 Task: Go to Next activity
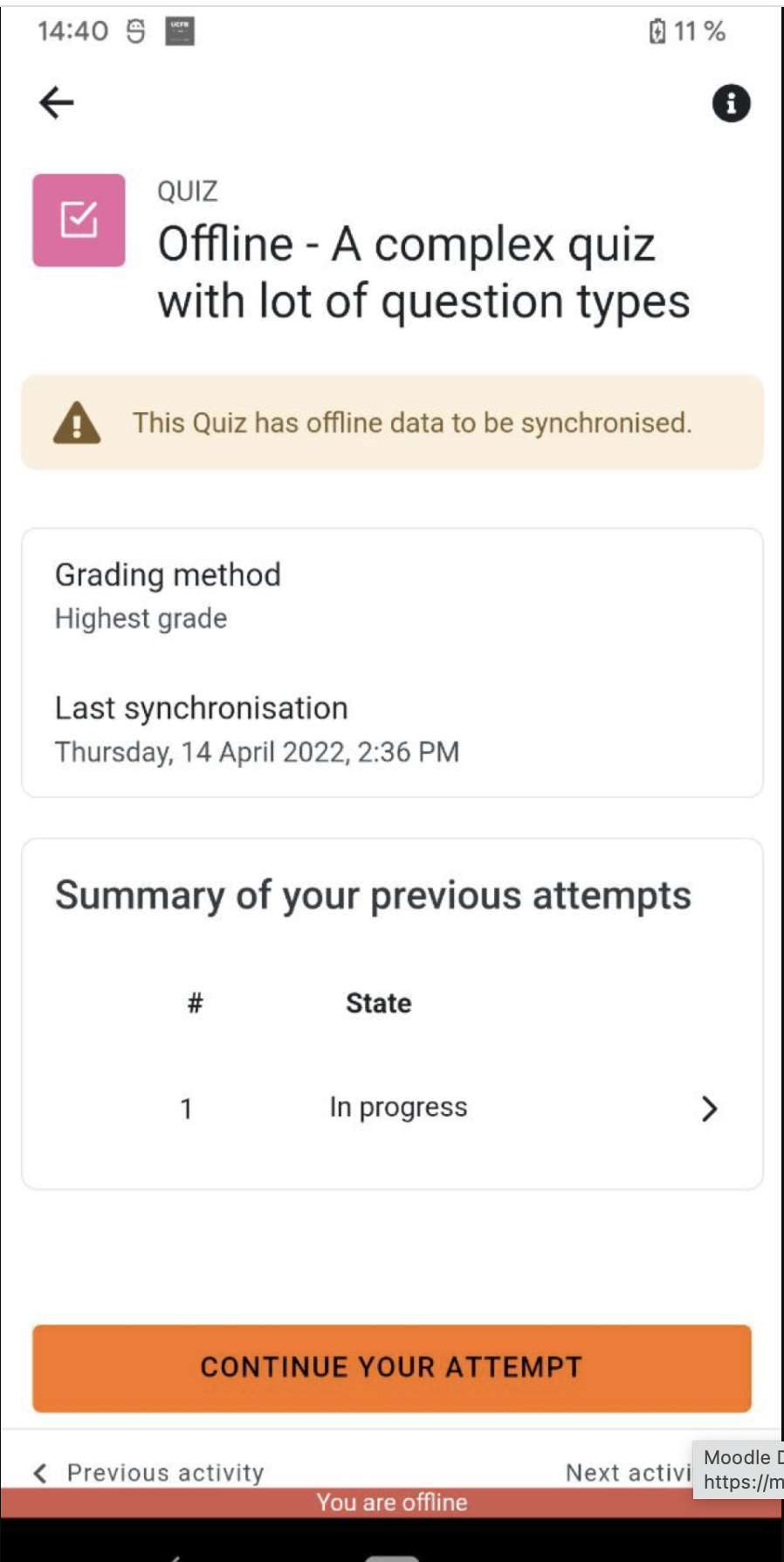tap(629, 1473)
